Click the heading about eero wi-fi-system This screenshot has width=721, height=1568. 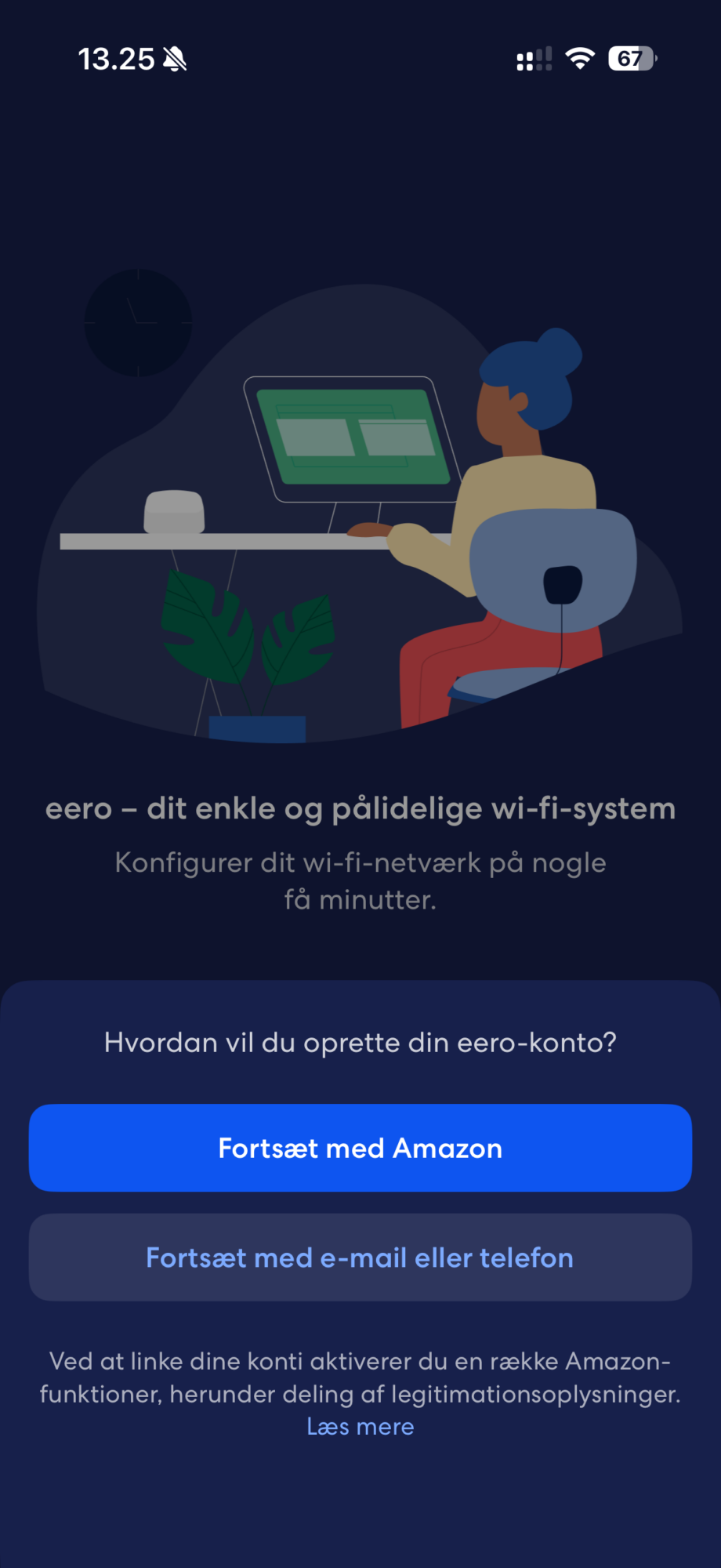click(360, 808)
